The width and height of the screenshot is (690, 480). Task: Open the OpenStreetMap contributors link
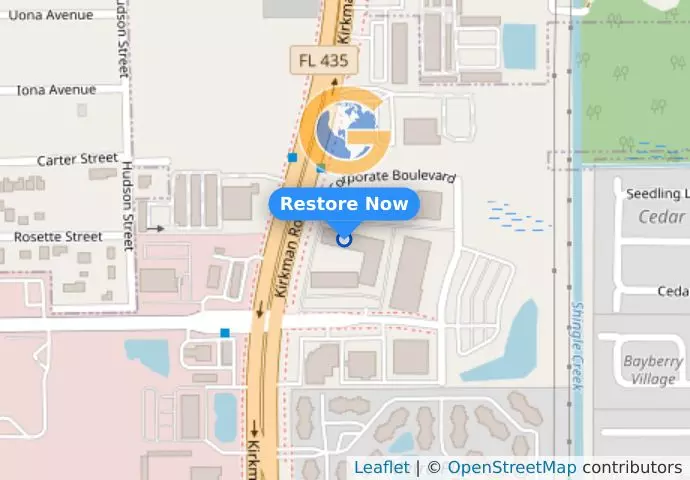click(x=511, y=467)
